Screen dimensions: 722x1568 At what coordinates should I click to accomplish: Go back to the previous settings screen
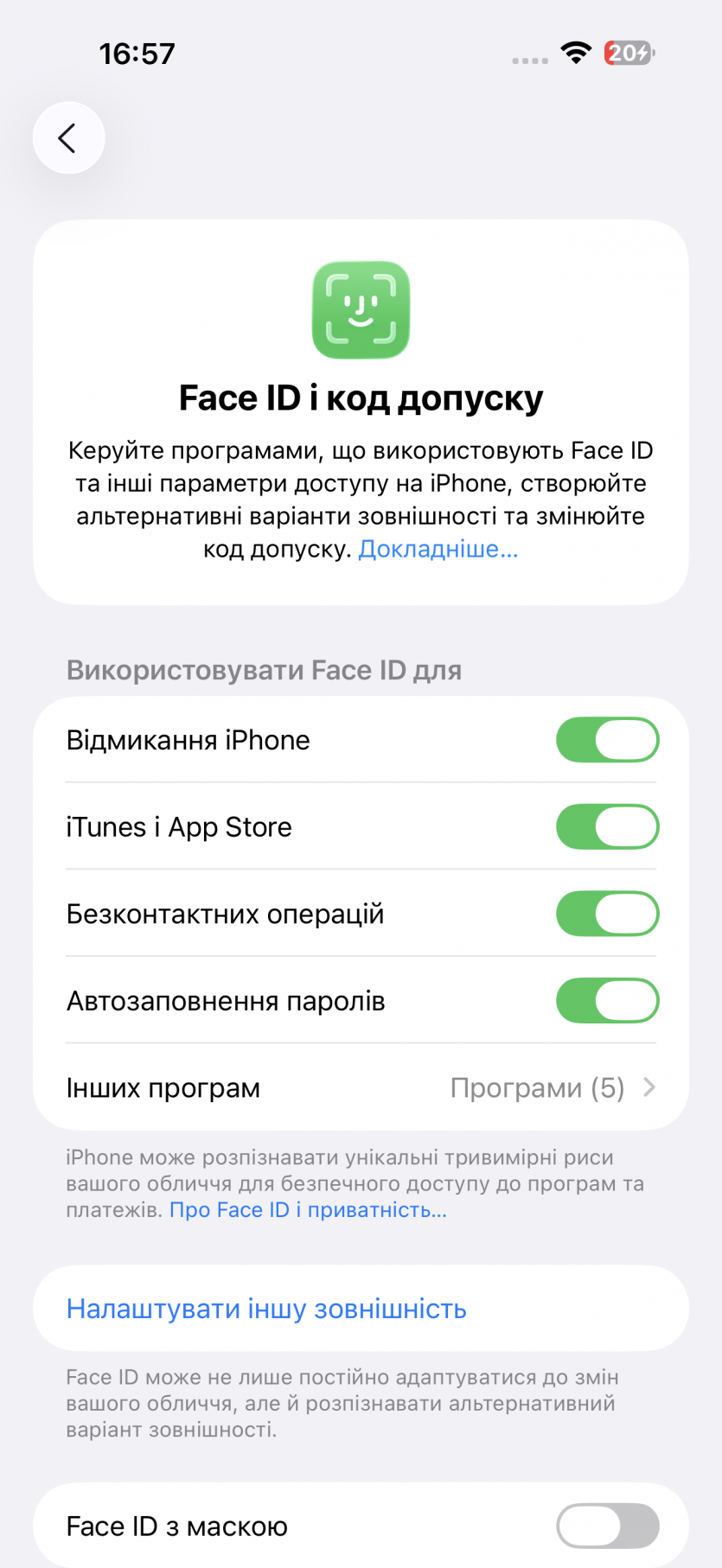(68, 138)
